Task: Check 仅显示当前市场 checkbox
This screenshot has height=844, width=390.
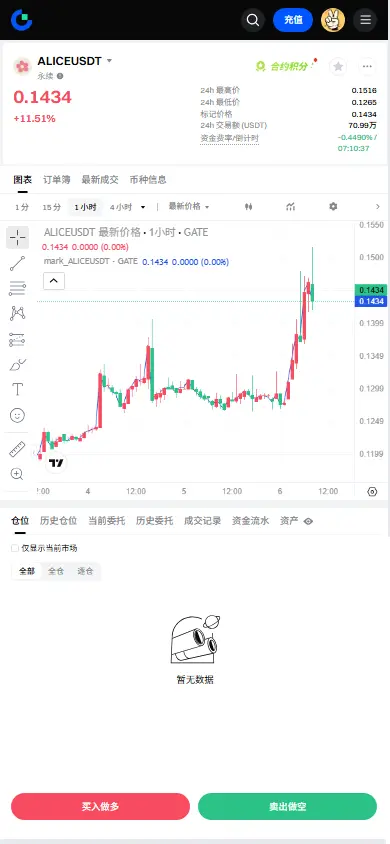Action: tap(15, 548)
